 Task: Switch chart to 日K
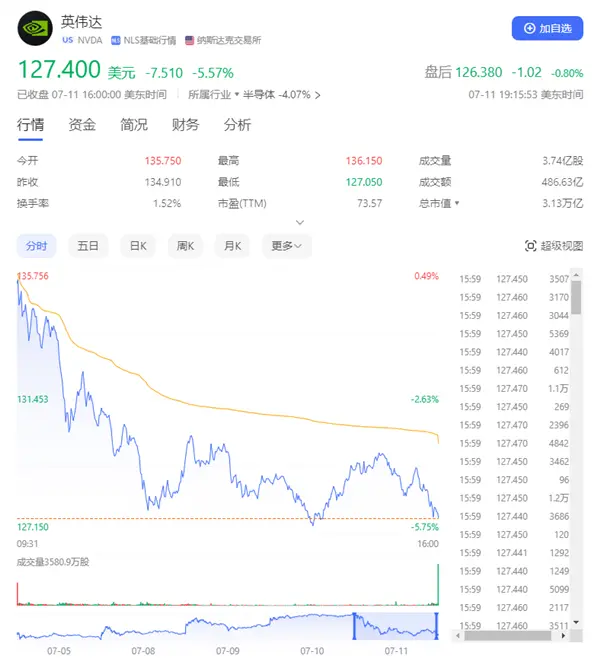137,246
